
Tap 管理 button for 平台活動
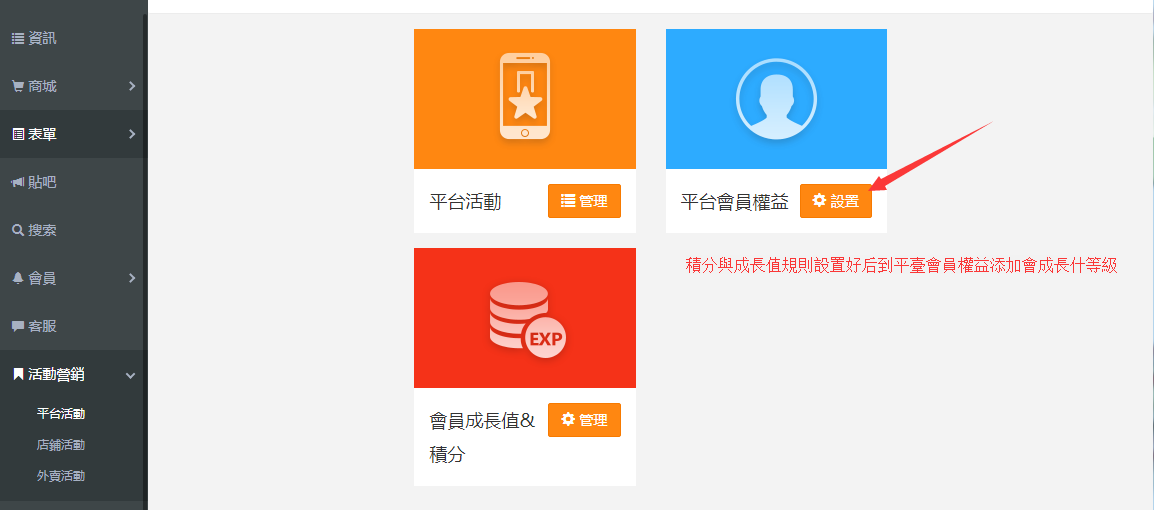tap(584, 201)
